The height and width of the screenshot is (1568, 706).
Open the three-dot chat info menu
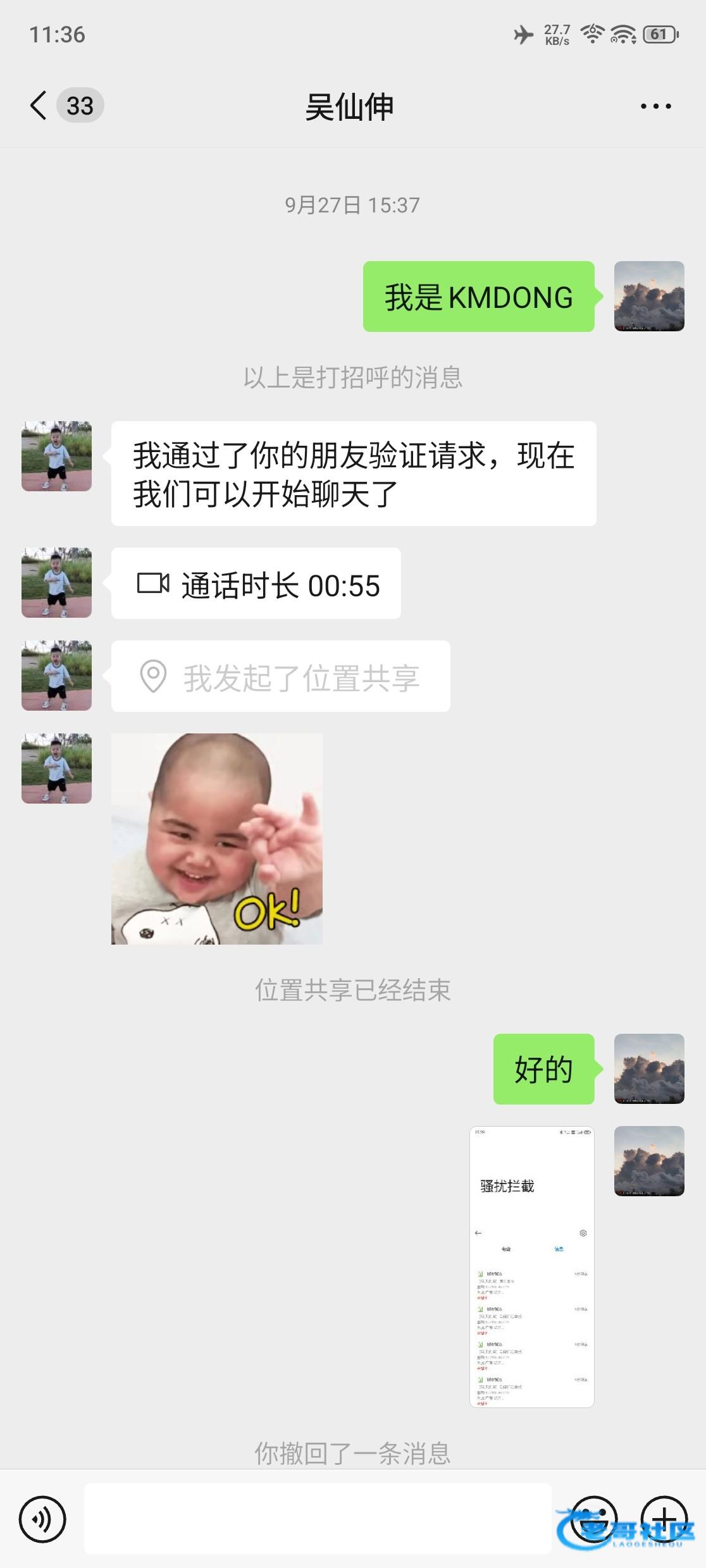tap(655, 106)
